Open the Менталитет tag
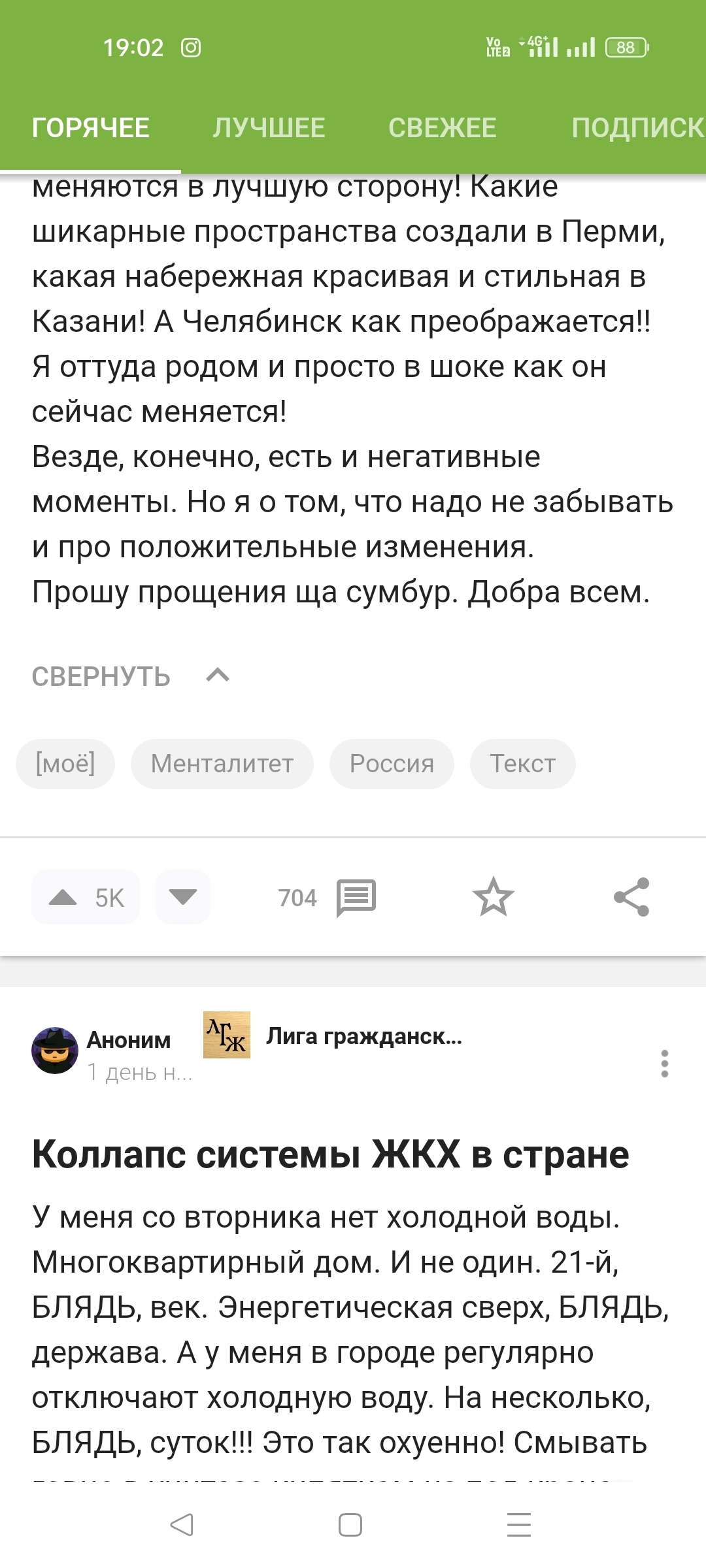 (x=222, y=764)
